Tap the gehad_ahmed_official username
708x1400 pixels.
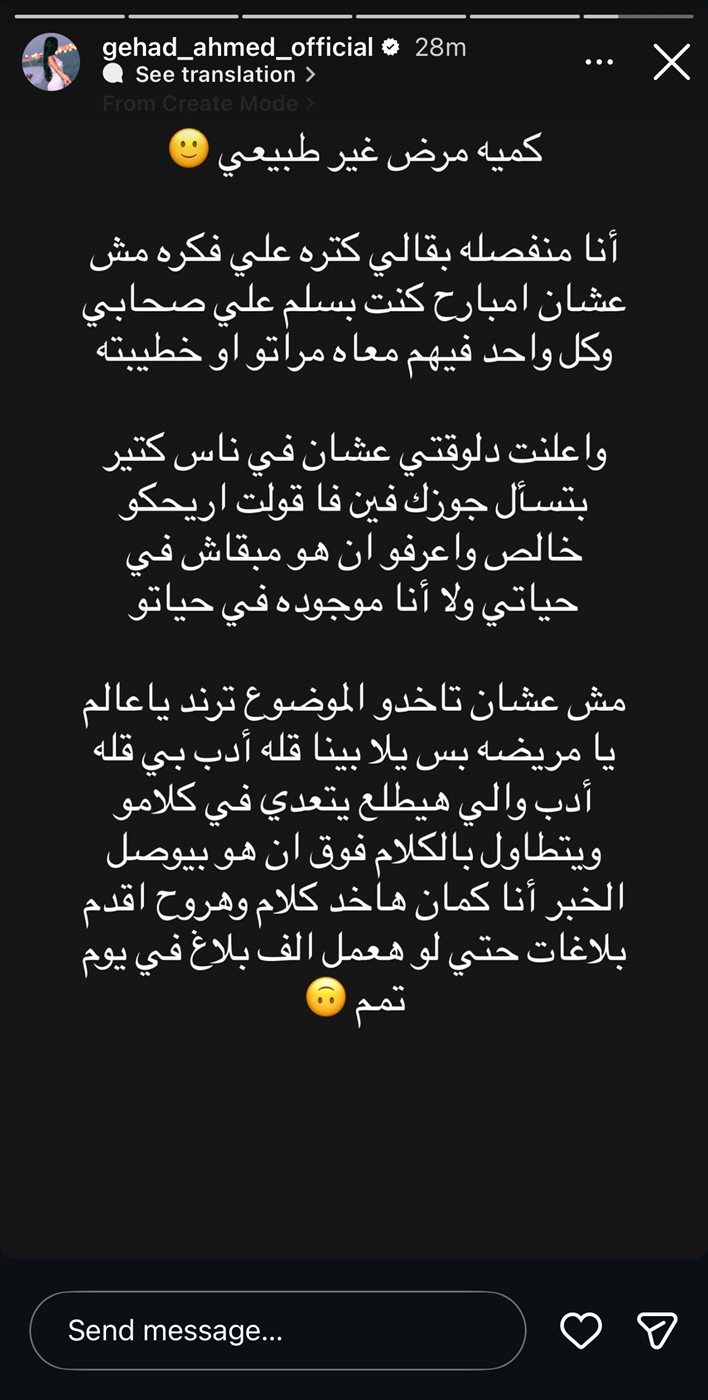[x=237, y=47]
